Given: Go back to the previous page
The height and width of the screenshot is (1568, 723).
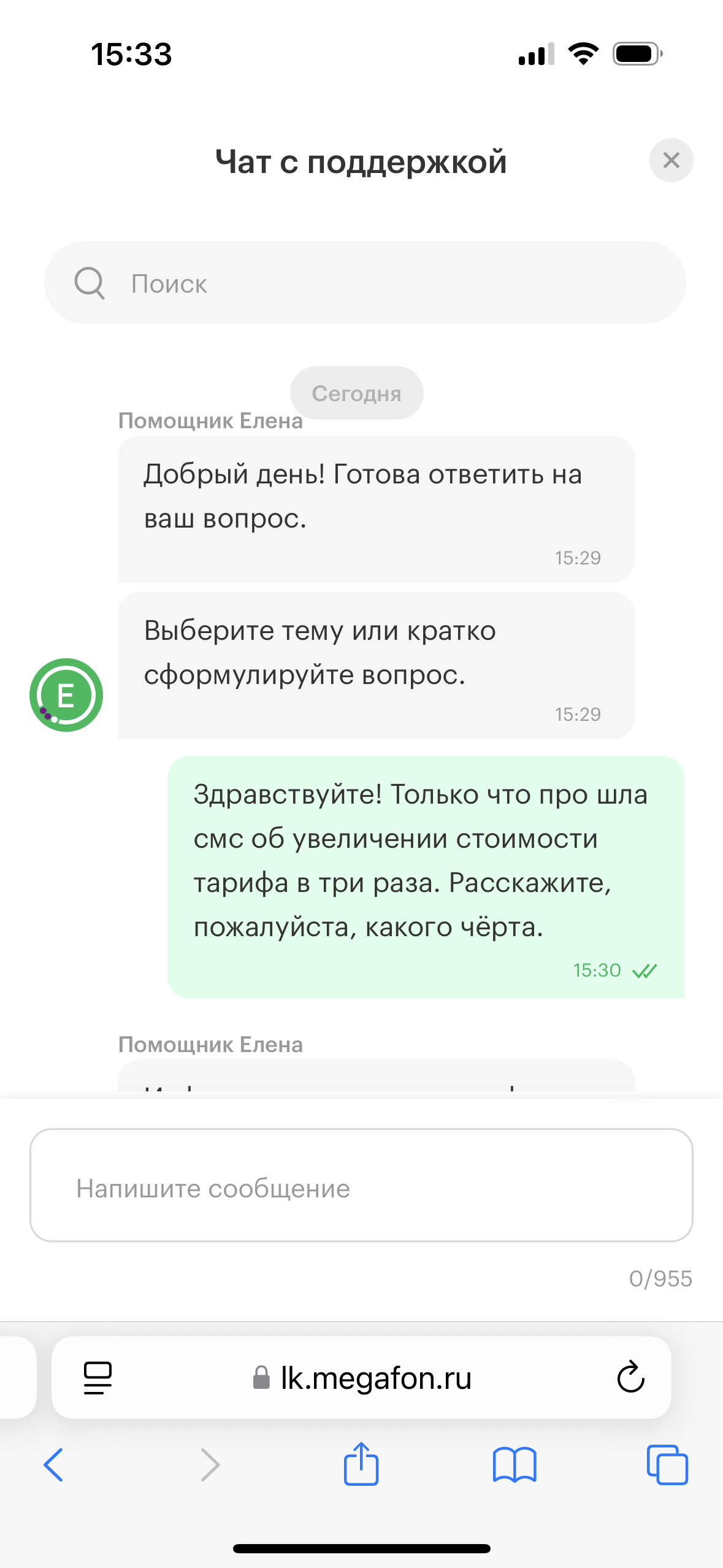Looking at the screenshot, I should tap(53, 1465).
